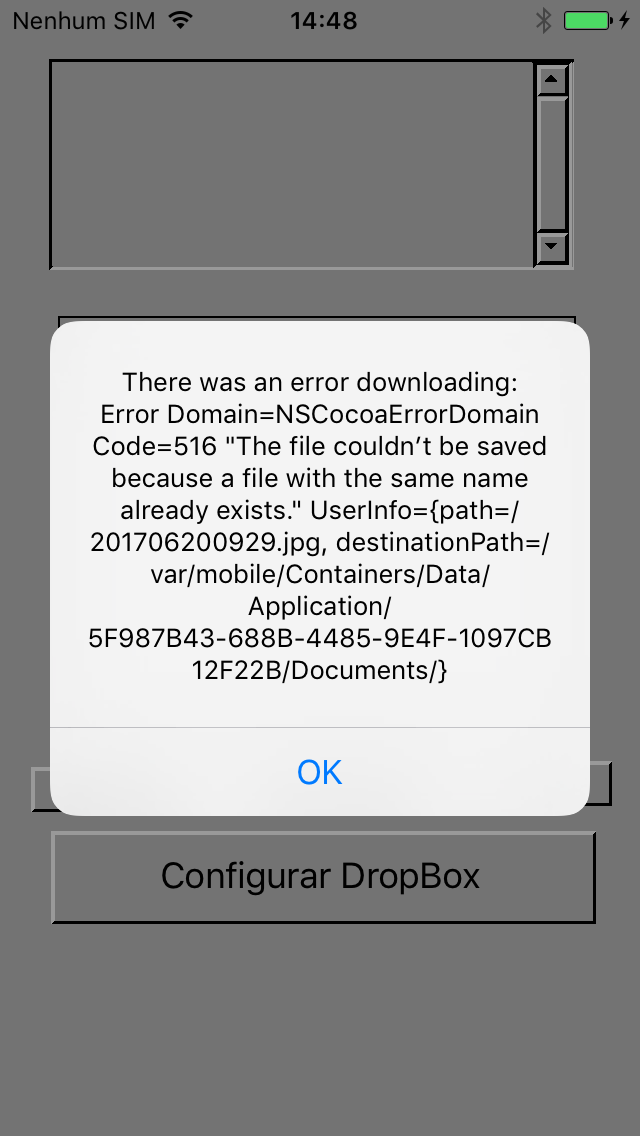Tap the Configurar DropBox button

coord(322,877)
